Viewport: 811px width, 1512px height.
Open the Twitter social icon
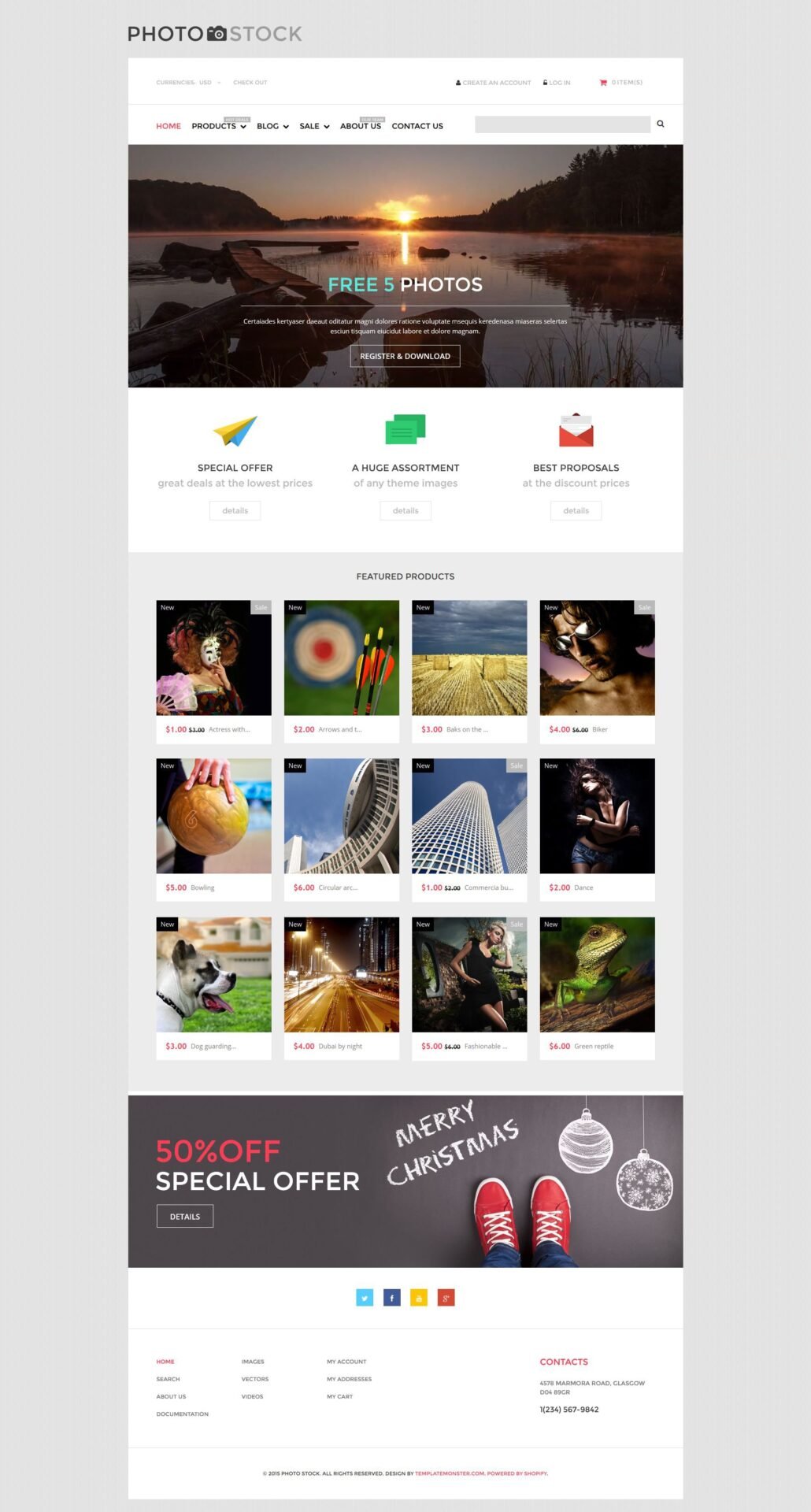[x=365, y=1298]
